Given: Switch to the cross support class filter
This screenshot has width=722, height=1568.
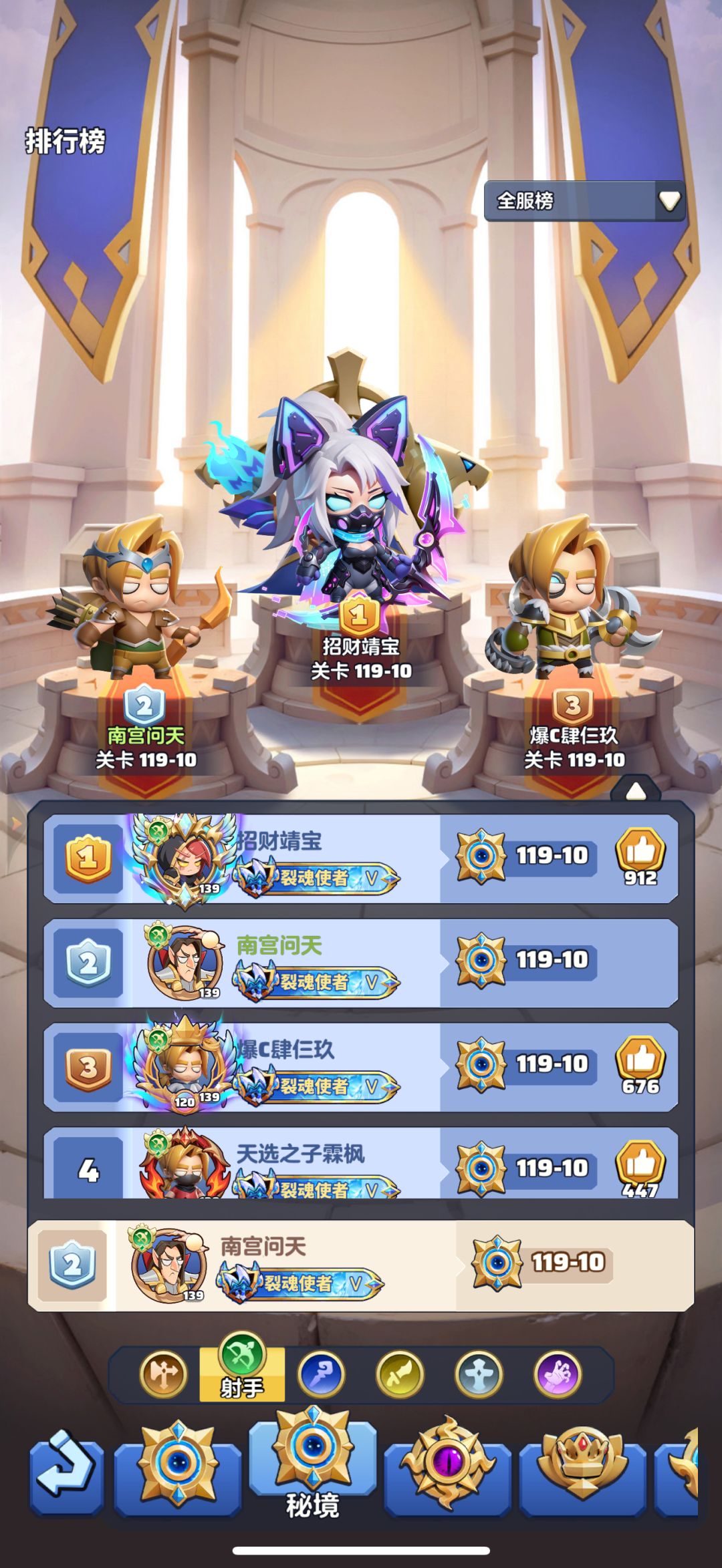Looking at the screenshot, I should coord(479,1374).
